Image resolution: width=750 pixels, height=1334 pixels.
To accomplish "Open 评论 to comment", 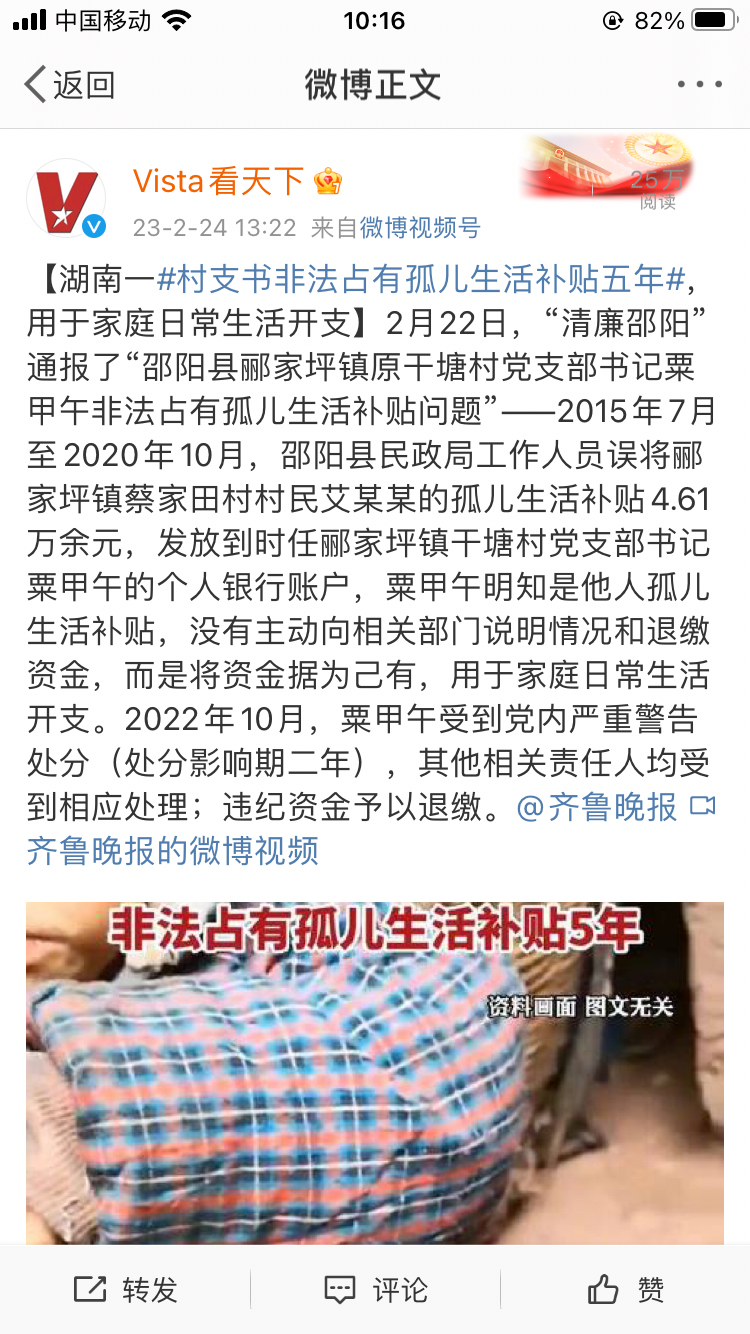I will (376, 1290).
